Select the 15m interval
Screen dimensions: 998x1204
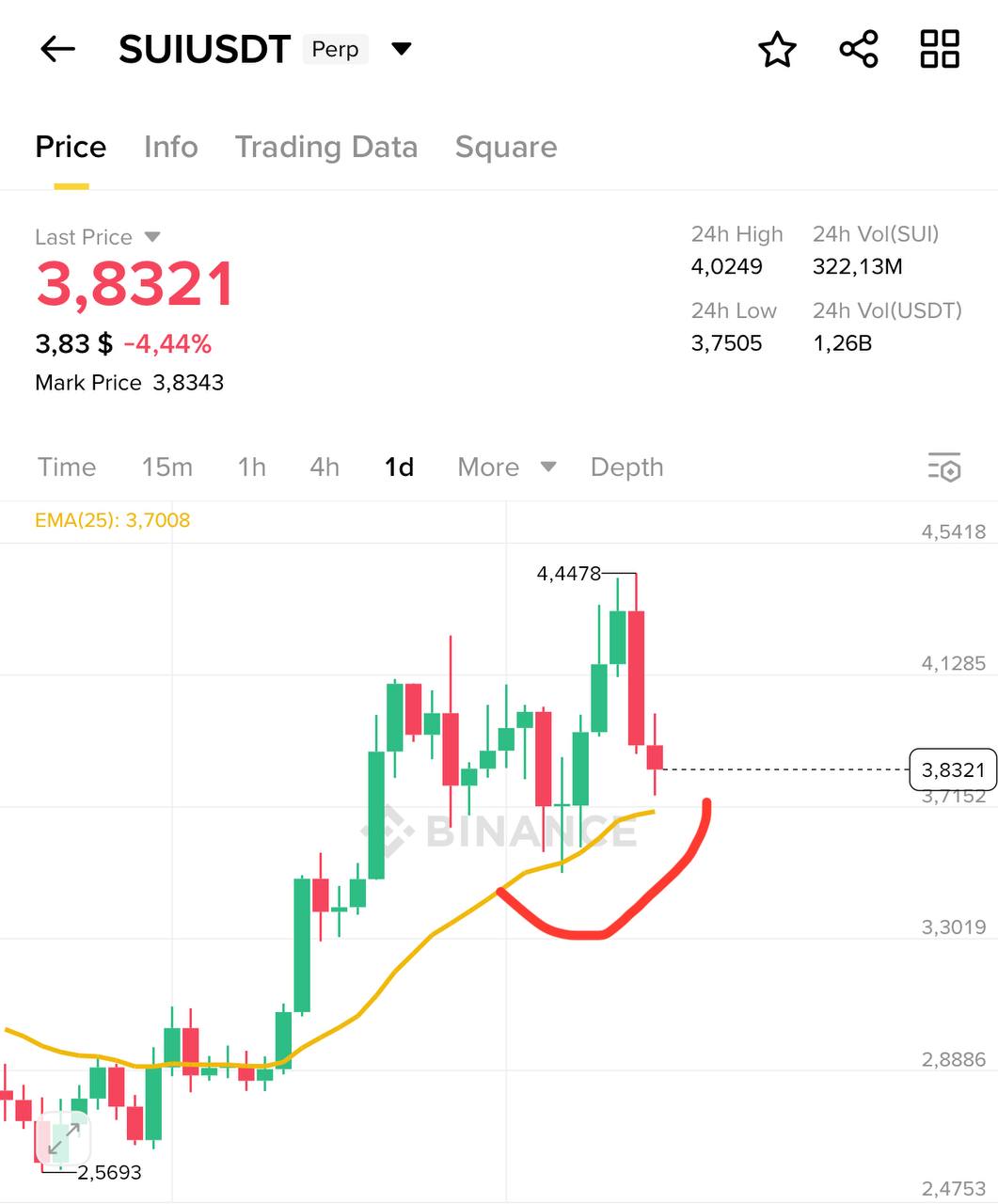click(x=166, y=467)
